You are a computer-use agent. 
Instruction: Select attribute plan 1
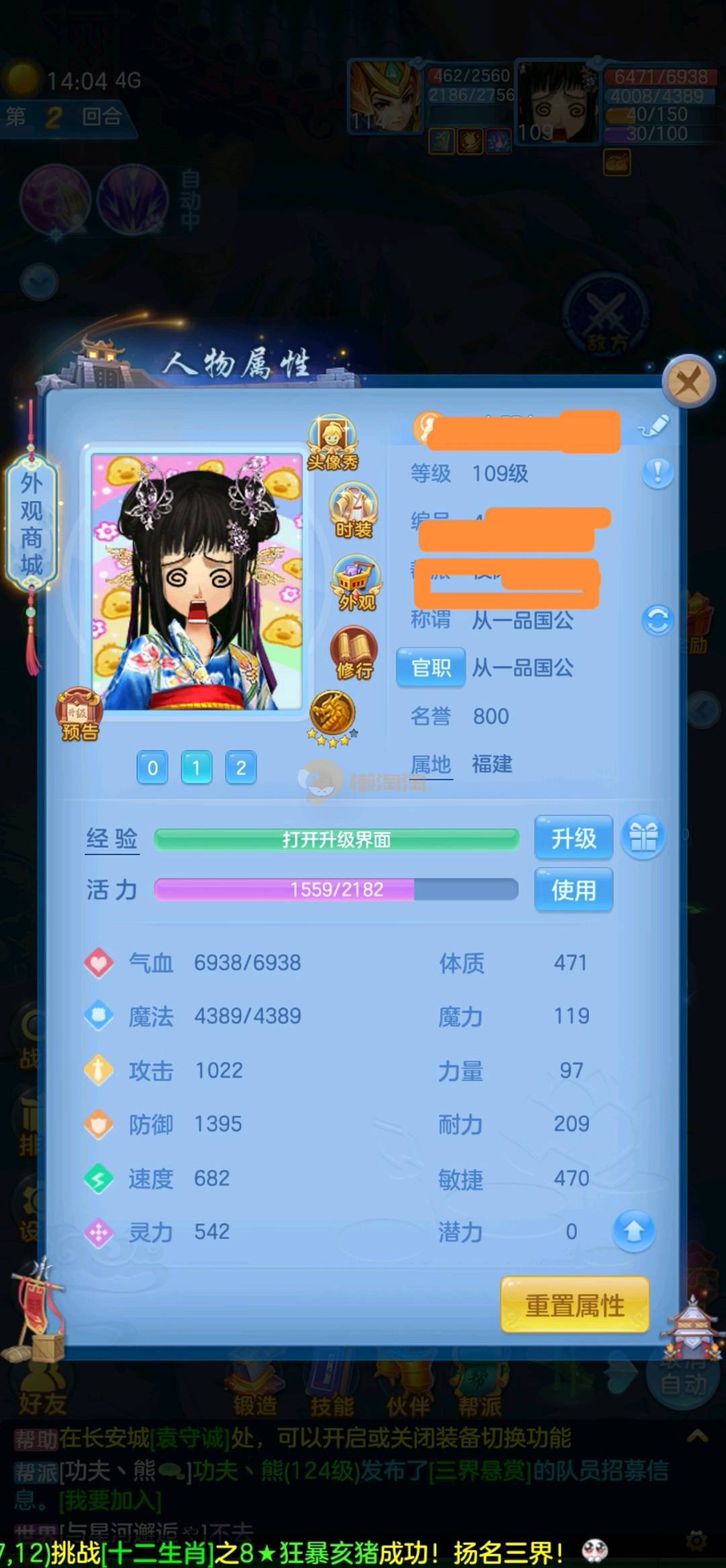point(196,768)
